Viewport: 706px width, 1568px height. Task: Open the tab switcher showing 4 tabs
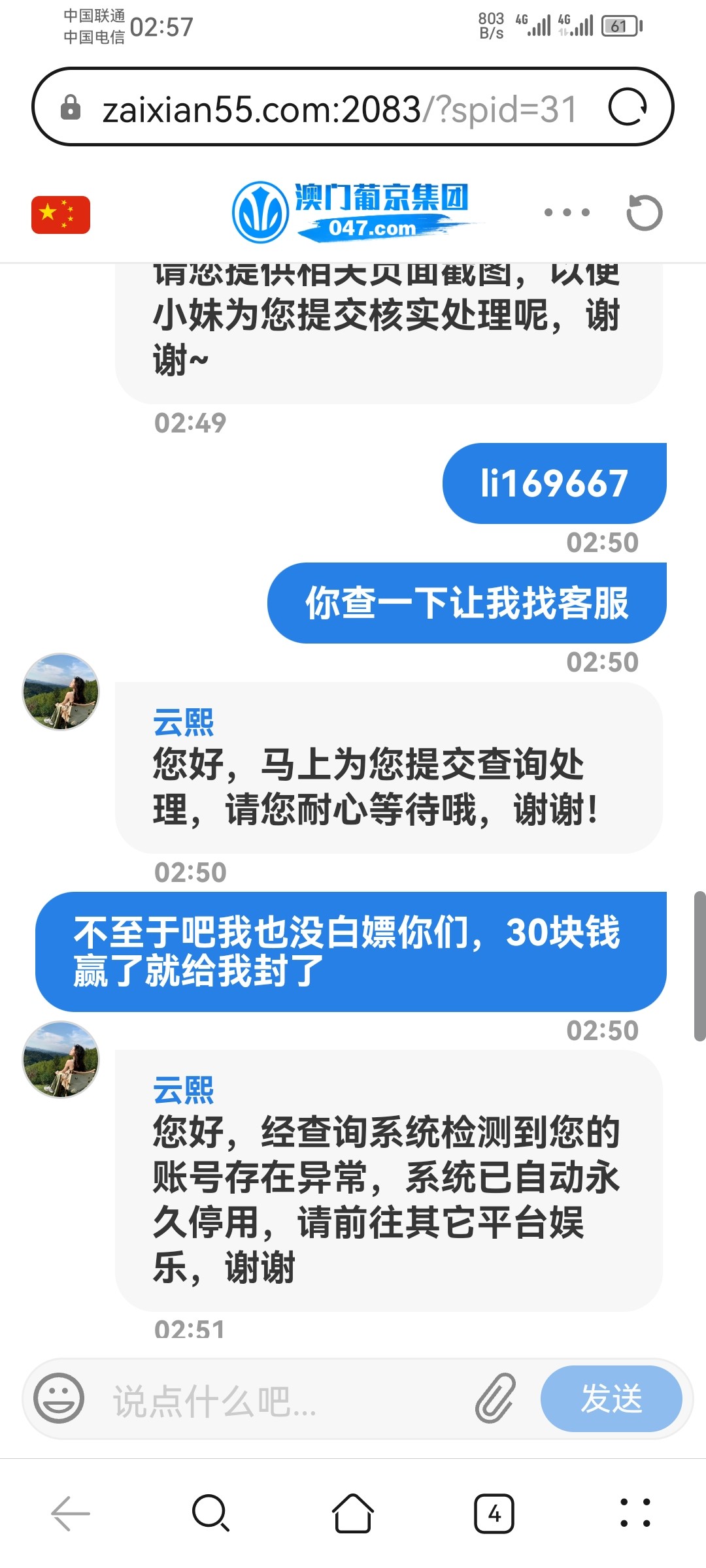pyautogui.click(x=494, y=1513)
